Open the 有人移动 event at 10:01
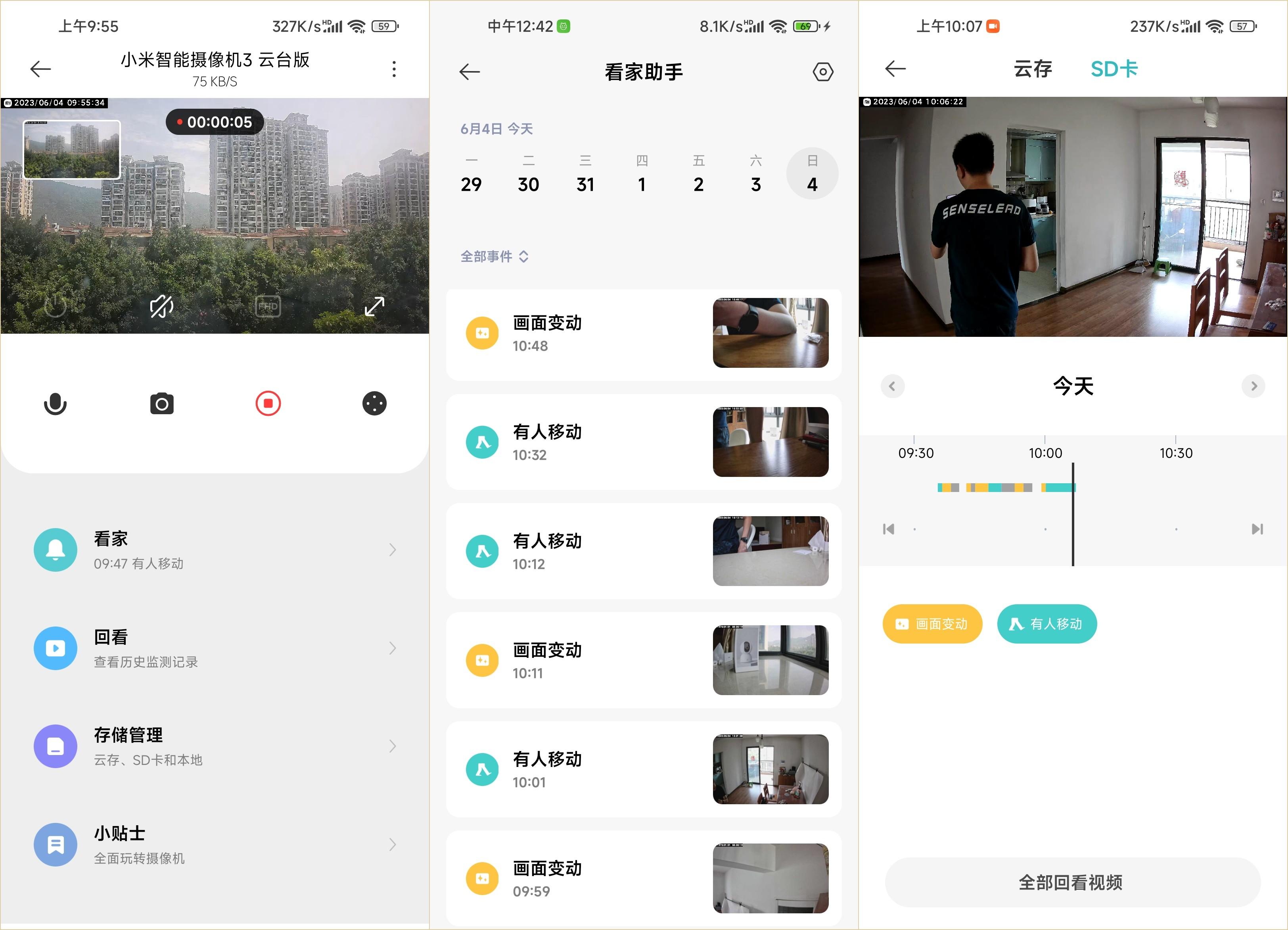This screenshot has width=1288, height=930. 643,770
